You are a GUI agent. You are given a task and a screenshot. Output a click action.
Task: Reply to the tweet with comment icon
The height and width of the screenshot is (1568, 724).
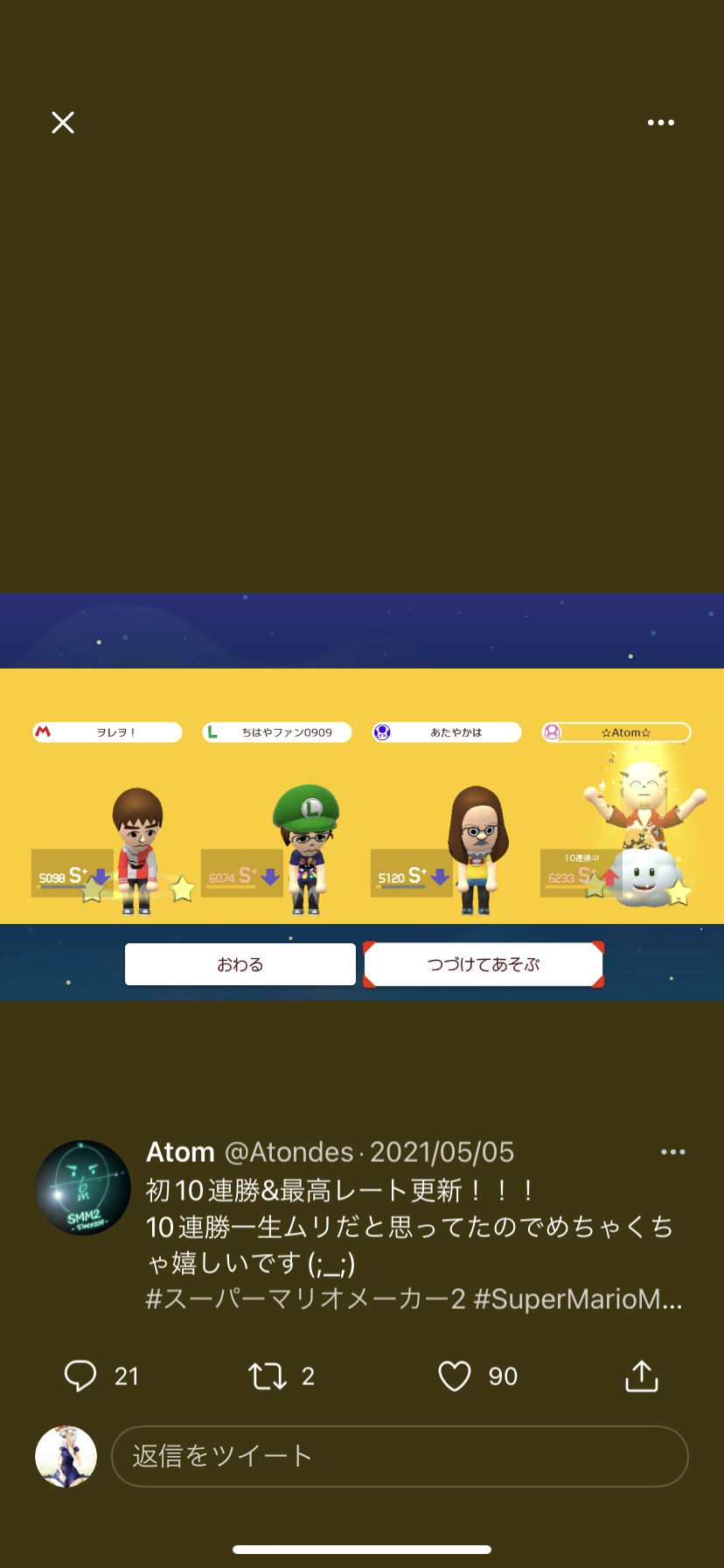tap(80, 1375)
